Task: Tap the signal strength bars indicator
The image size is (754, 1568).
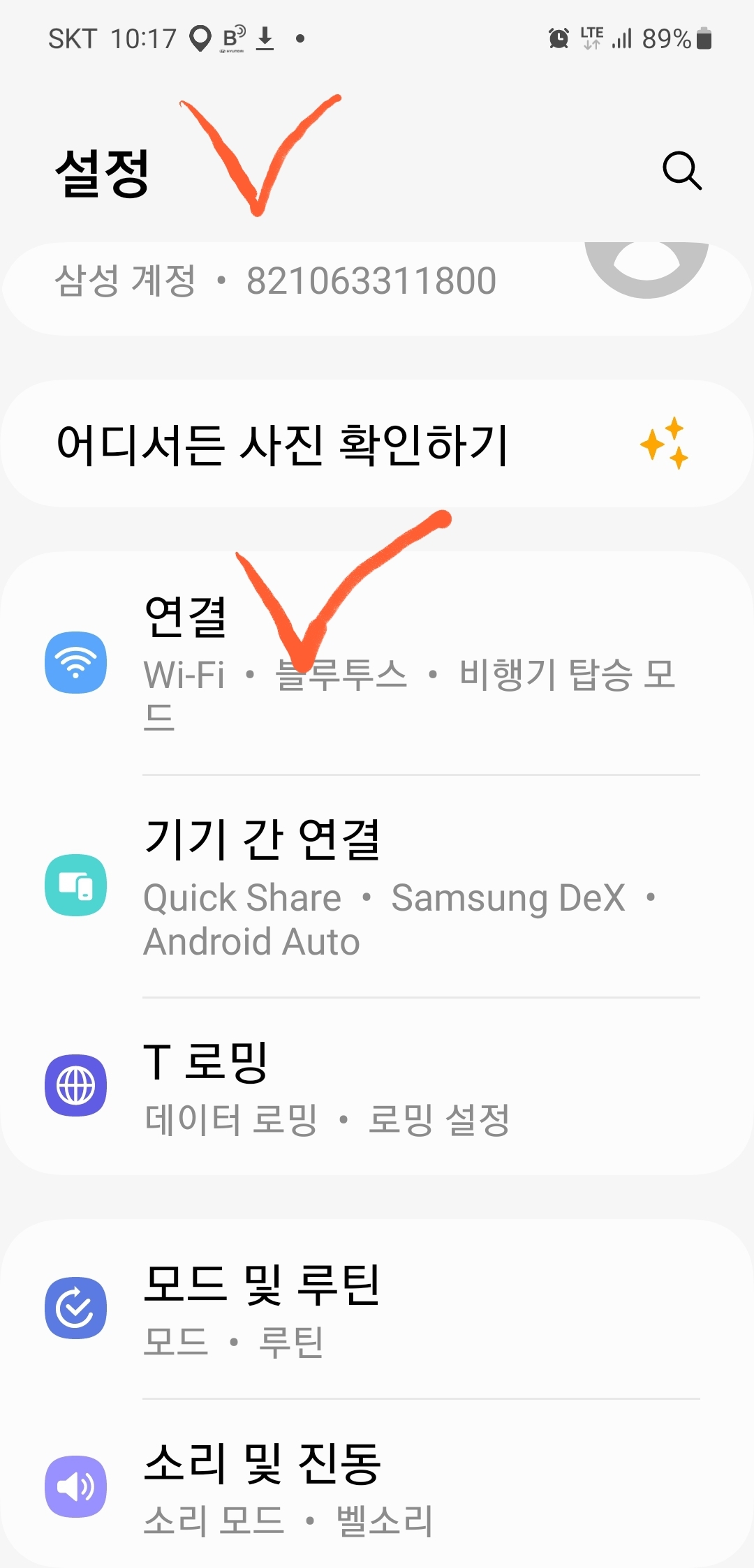Action: click(621, 38)
